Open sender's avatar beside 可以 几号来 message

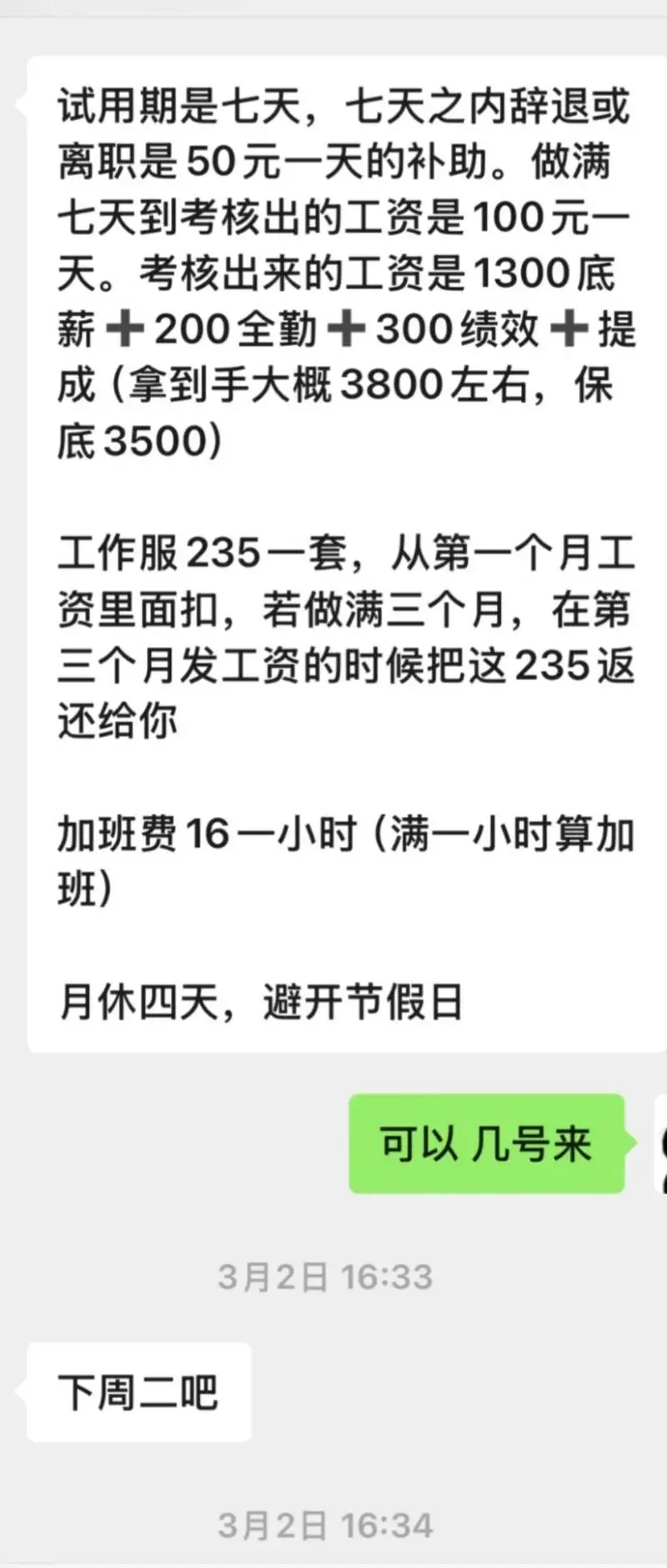[x=661, y=1144]
